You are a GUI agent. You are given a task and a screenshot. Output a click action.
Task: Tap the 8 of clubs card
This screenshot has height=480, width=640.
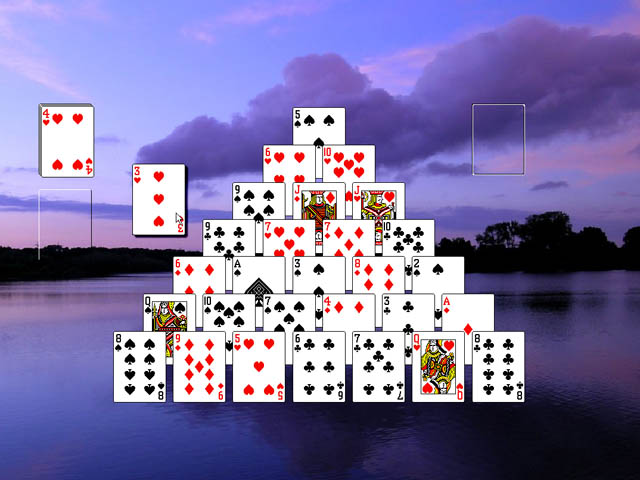(498, 367)
